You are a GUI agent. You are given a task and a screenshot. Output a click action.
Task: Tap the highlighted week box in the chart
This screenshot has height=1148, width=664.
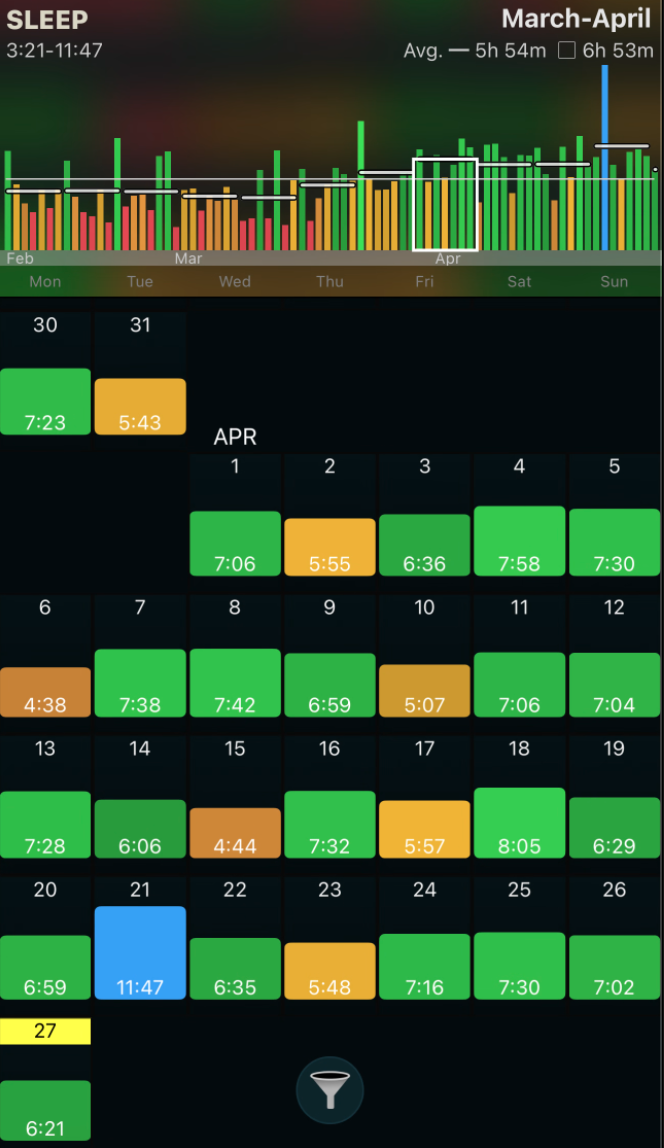(445, 204)
